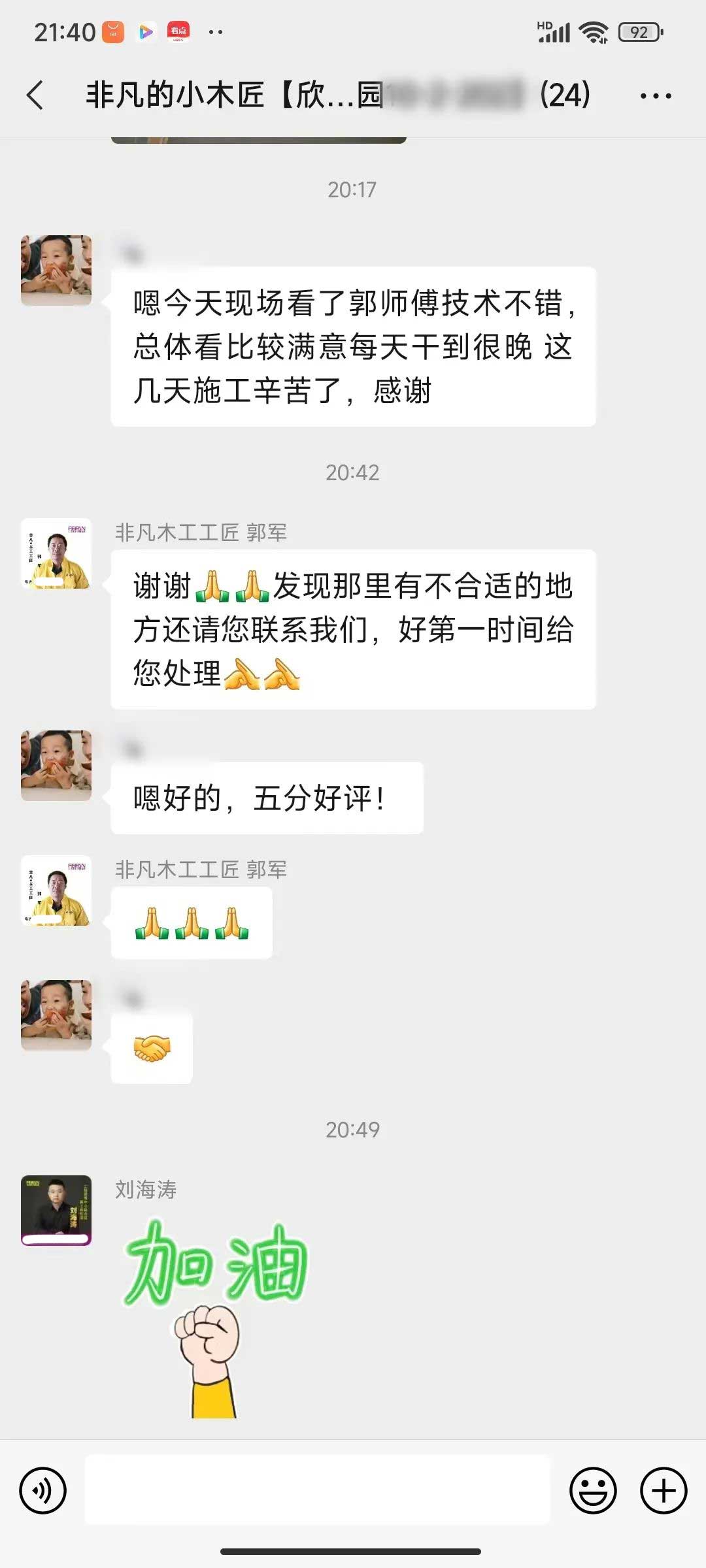View 刘海涛's profile avatar

coord(56,1211)
